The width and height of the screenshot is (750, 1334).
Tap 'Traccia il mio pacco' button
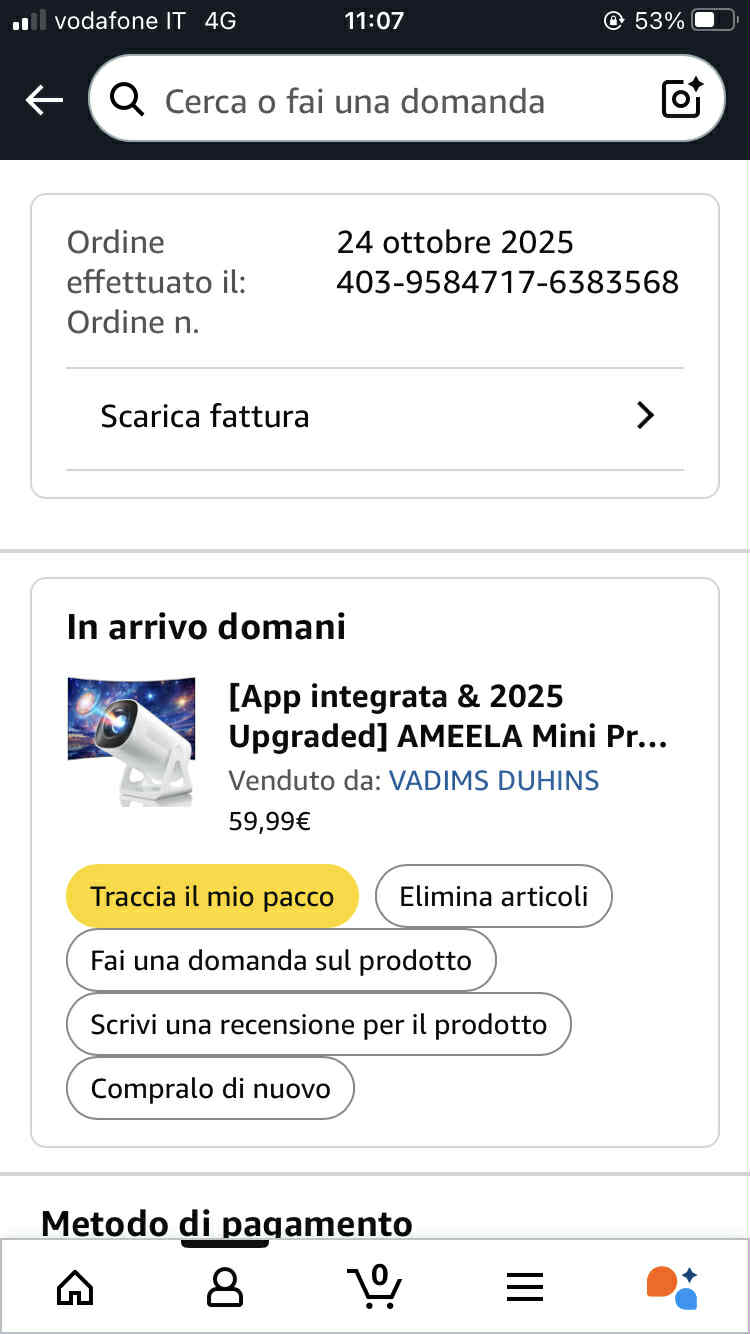(212, 896)
